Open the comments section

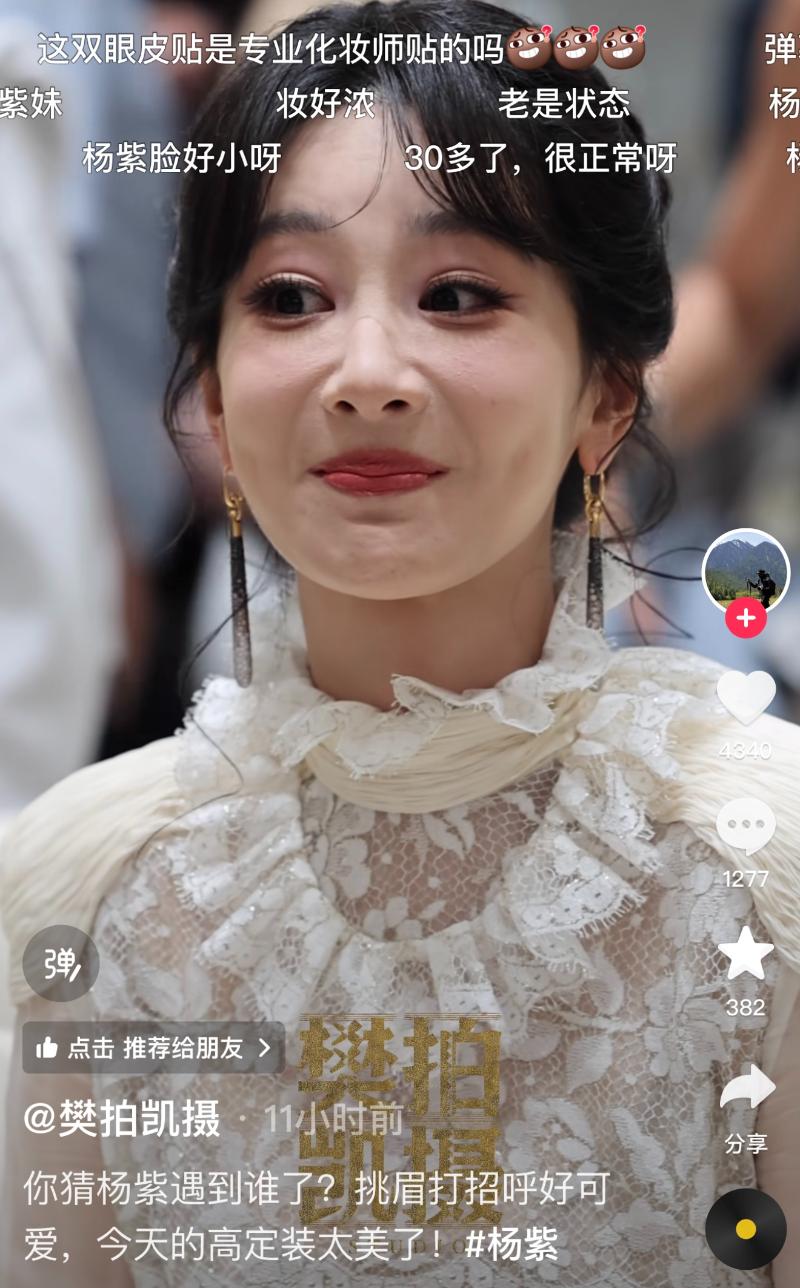(x=746, y=827)
